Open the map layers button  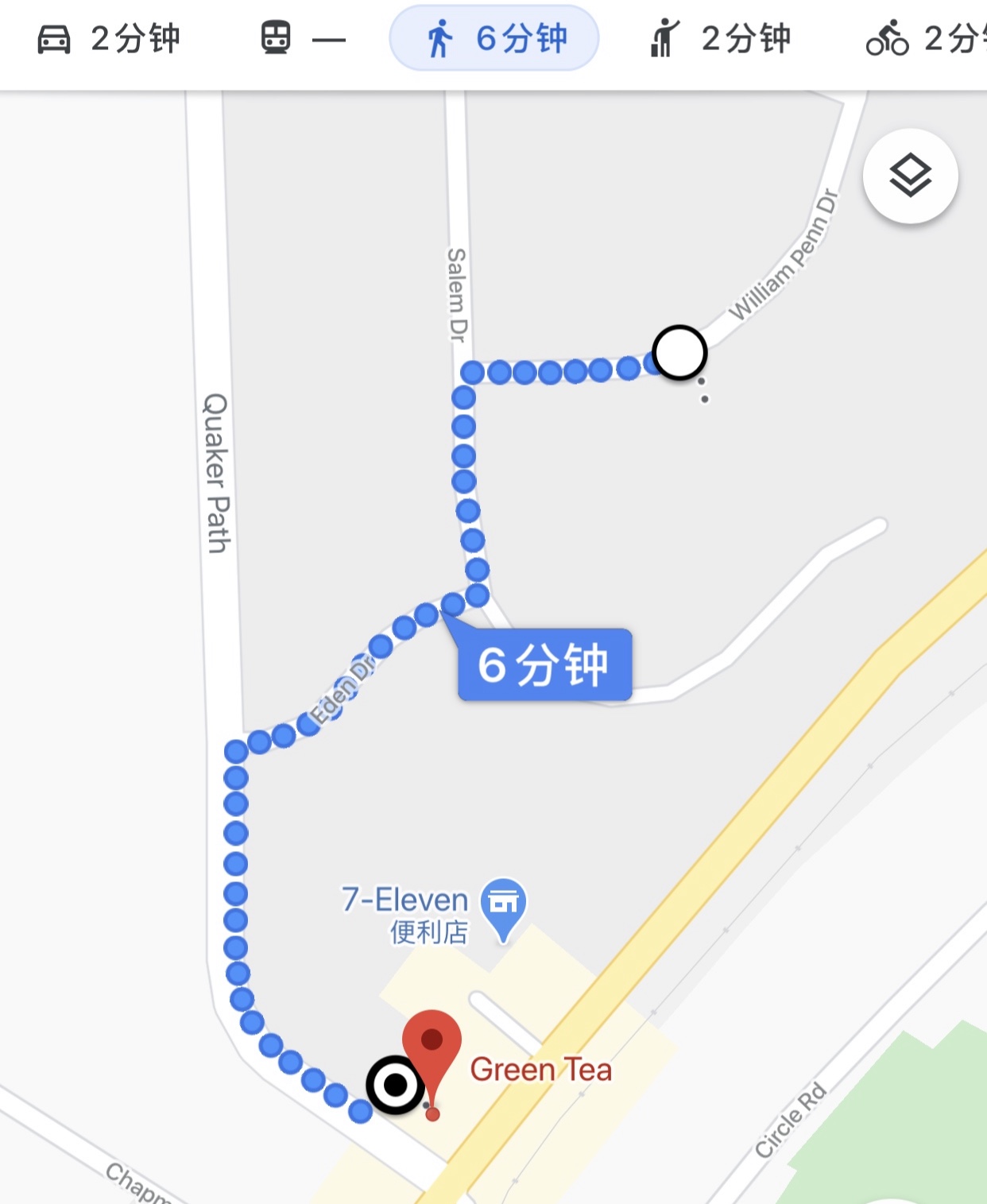[910, 176]
